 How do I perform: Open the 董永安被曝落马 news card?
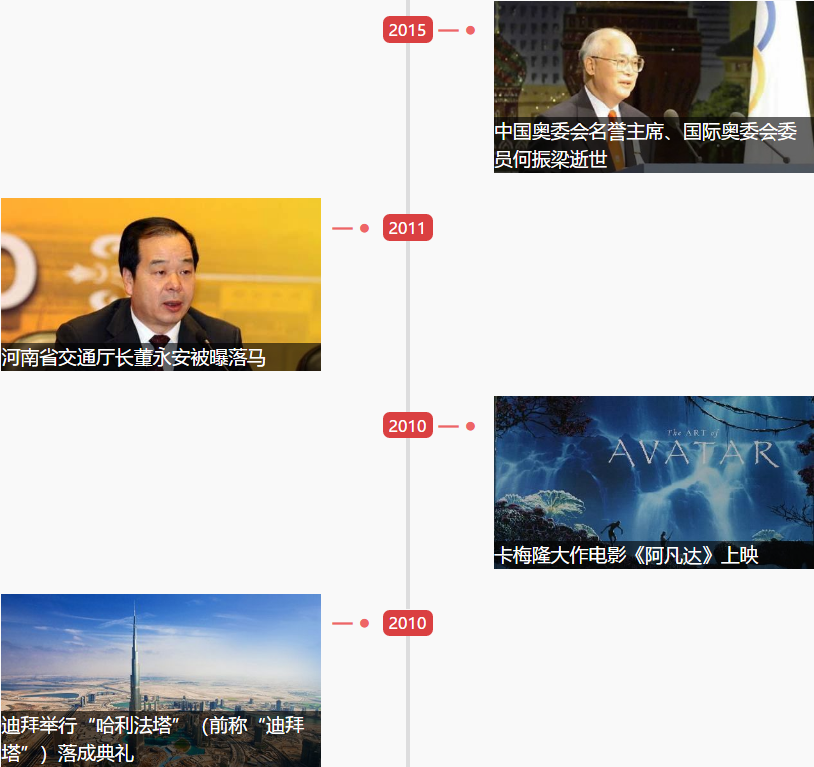161,284
